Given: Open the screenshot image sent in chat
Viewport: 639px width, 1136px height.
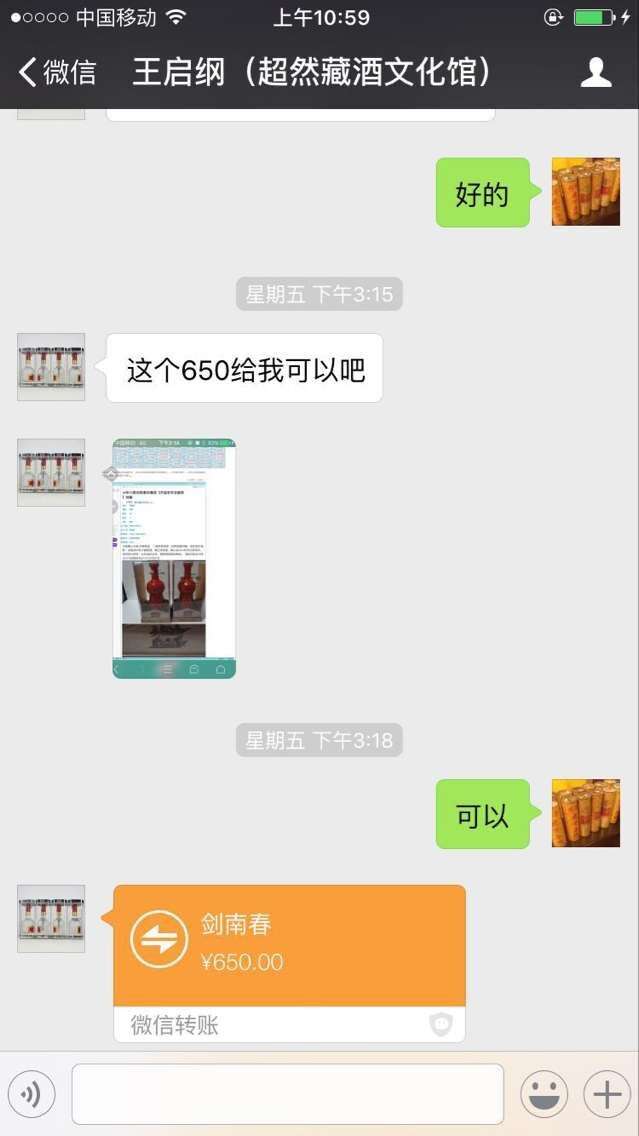Looking at the screenshot, I should point(174,558).
